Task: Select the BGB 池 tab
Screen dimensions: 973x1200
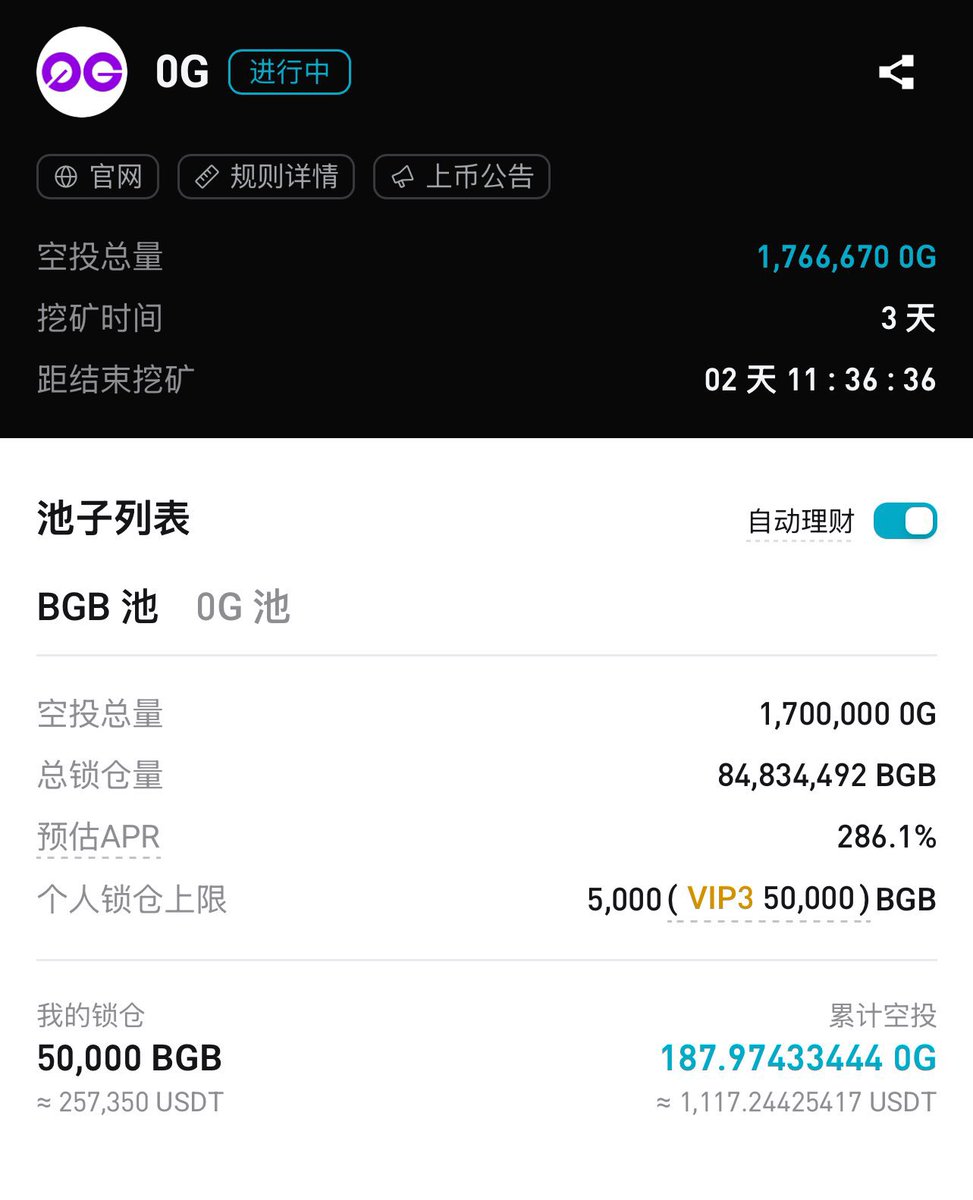Action: [x=98, y=607]
